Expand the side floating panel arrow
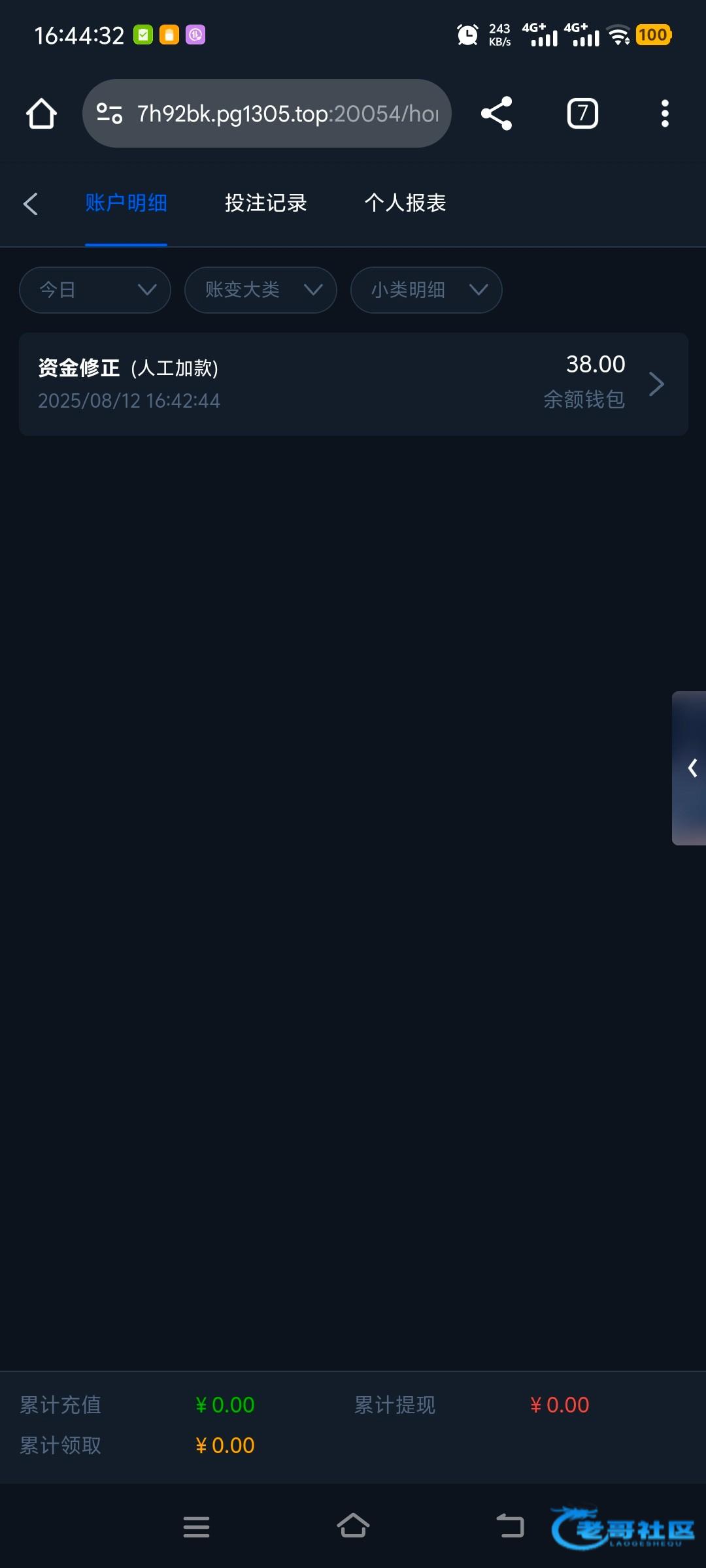The image size is (706, 1568). (x=690, y=768)
